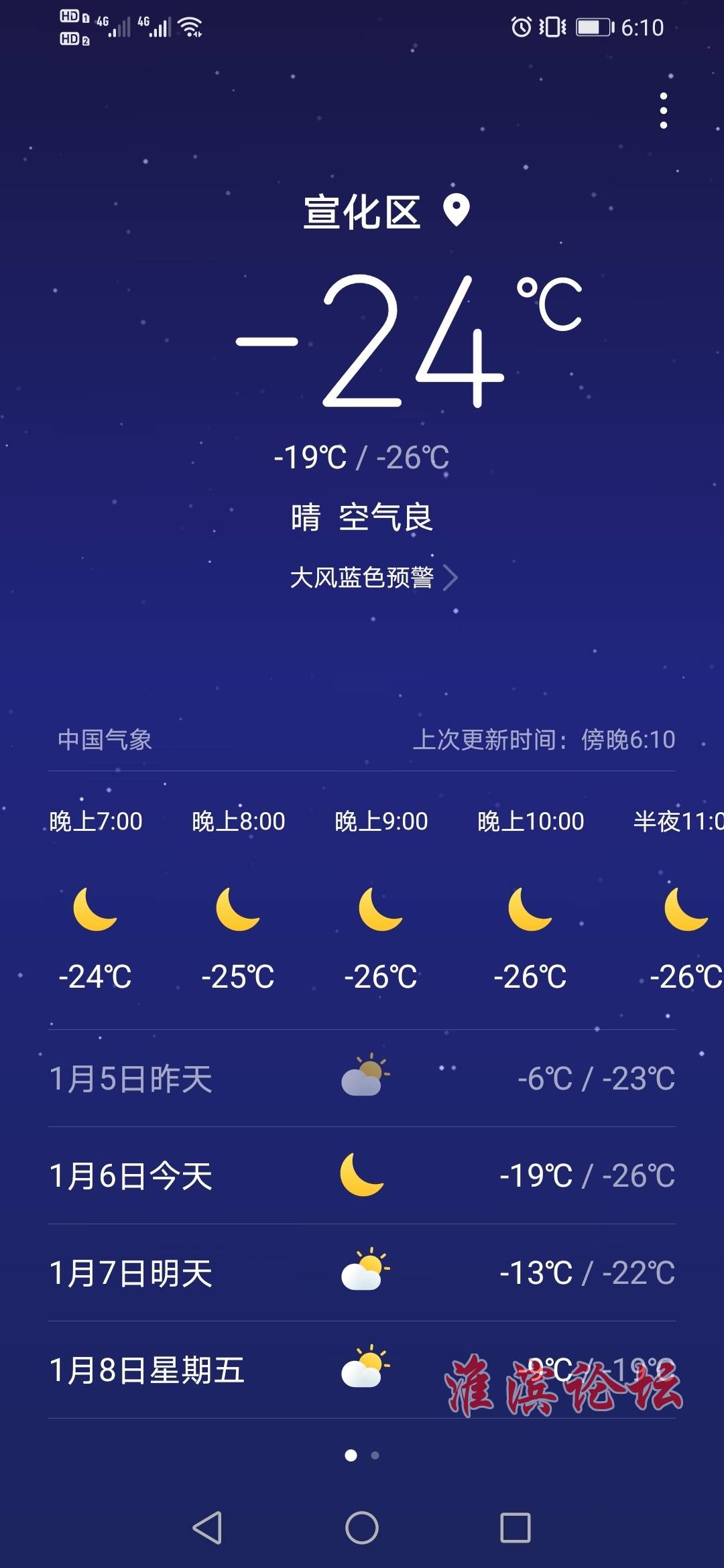Open the recent apps view
724x1568 pixels.
tap(516, 1528)
